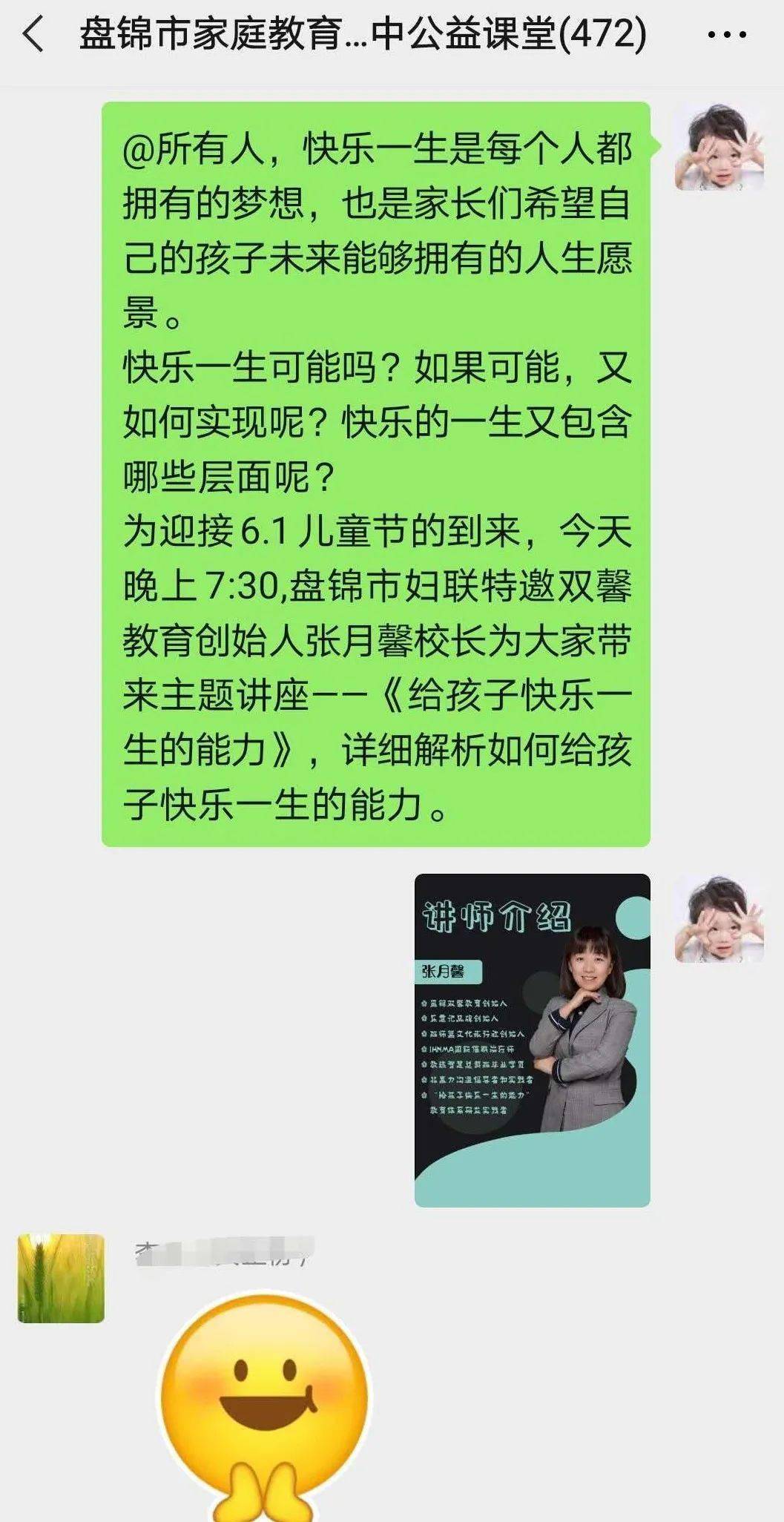Tap the child avatar beside the 讲师介绍 image
Image resolution: width=784 pixels, height=1522 pixels.
(719, 919)
